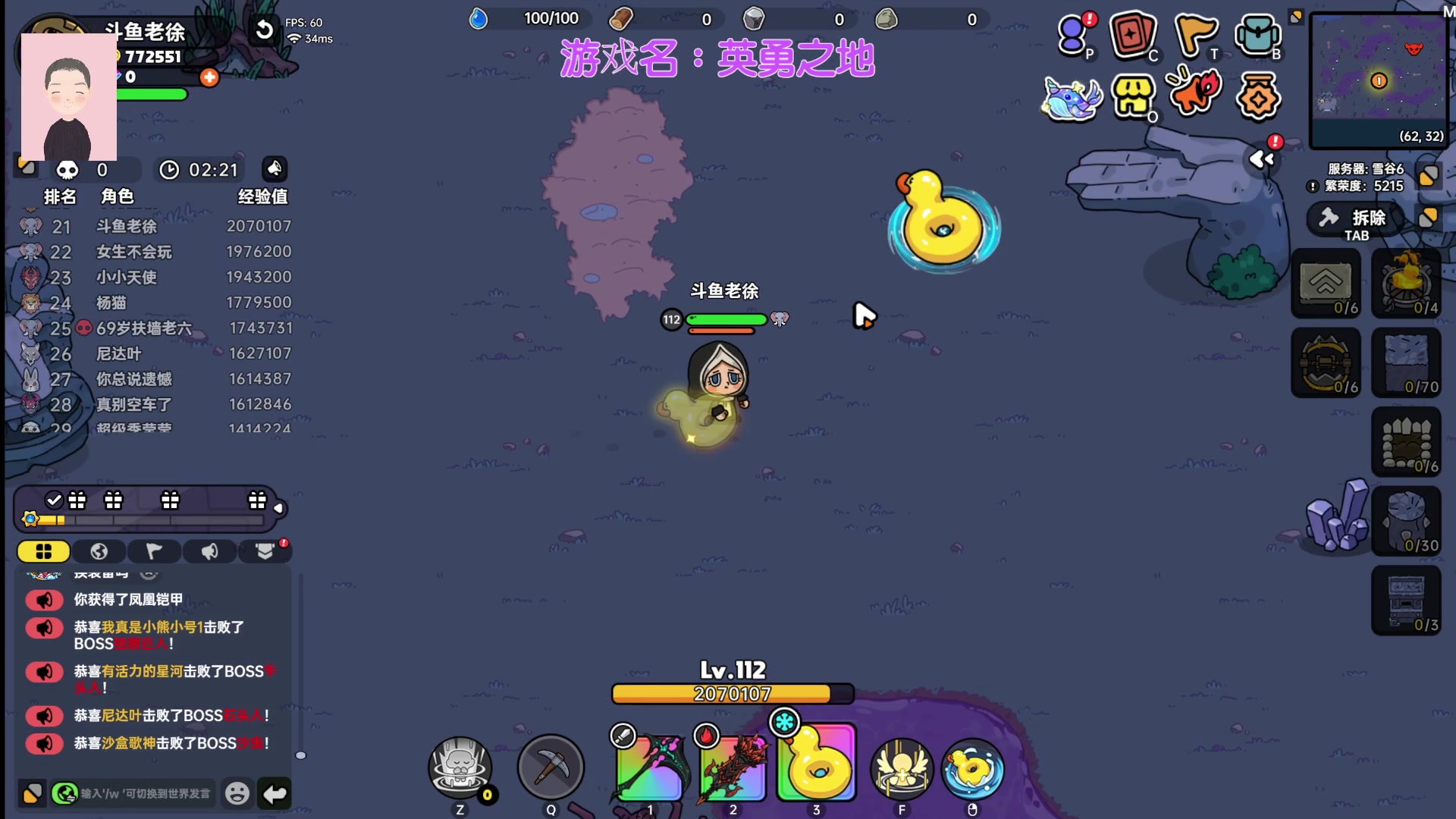Tap the refresh arrow beside FPS counter
Image resolution: width=1456 pixels, height=819 pixels.
tap(264, 30)
